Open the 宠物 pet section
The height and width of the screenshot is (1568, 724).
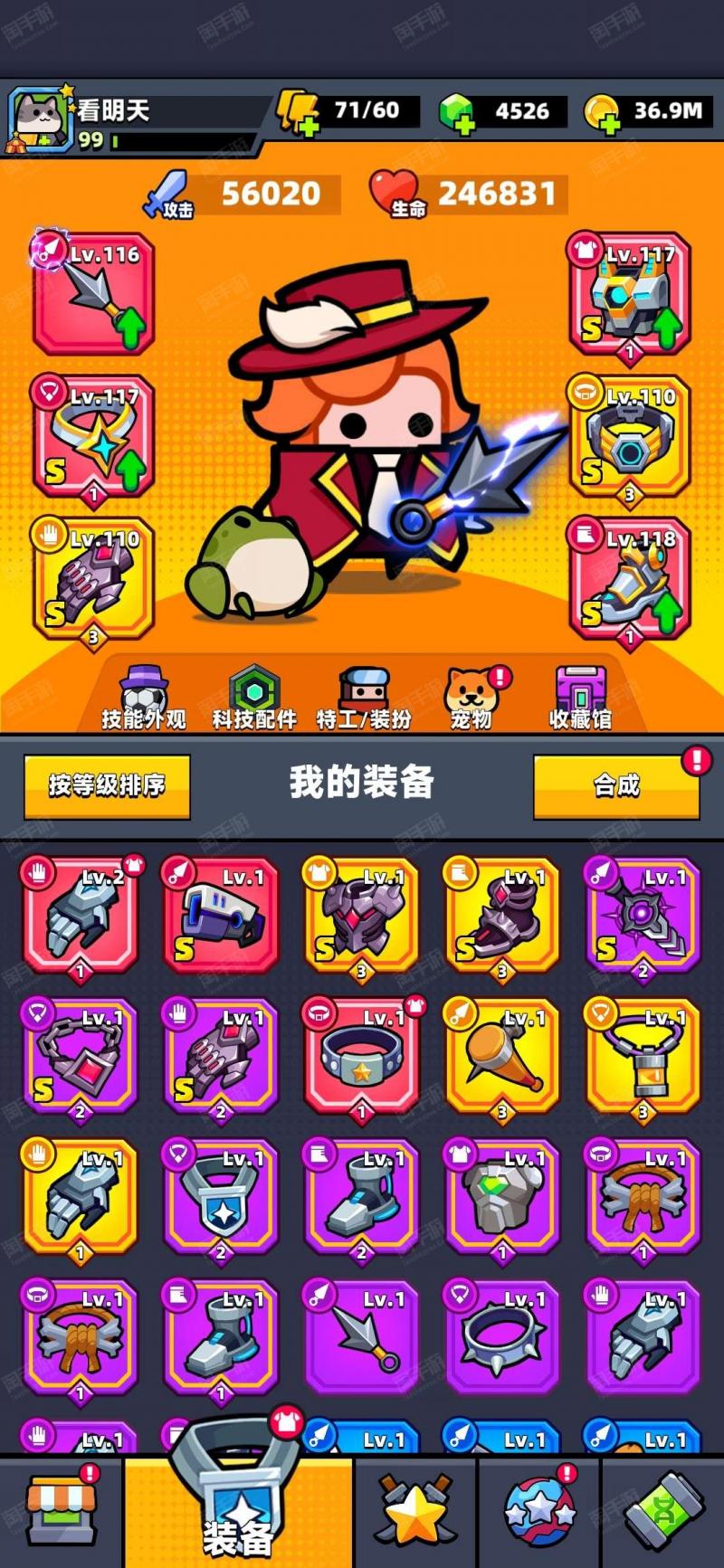point(472,698)
